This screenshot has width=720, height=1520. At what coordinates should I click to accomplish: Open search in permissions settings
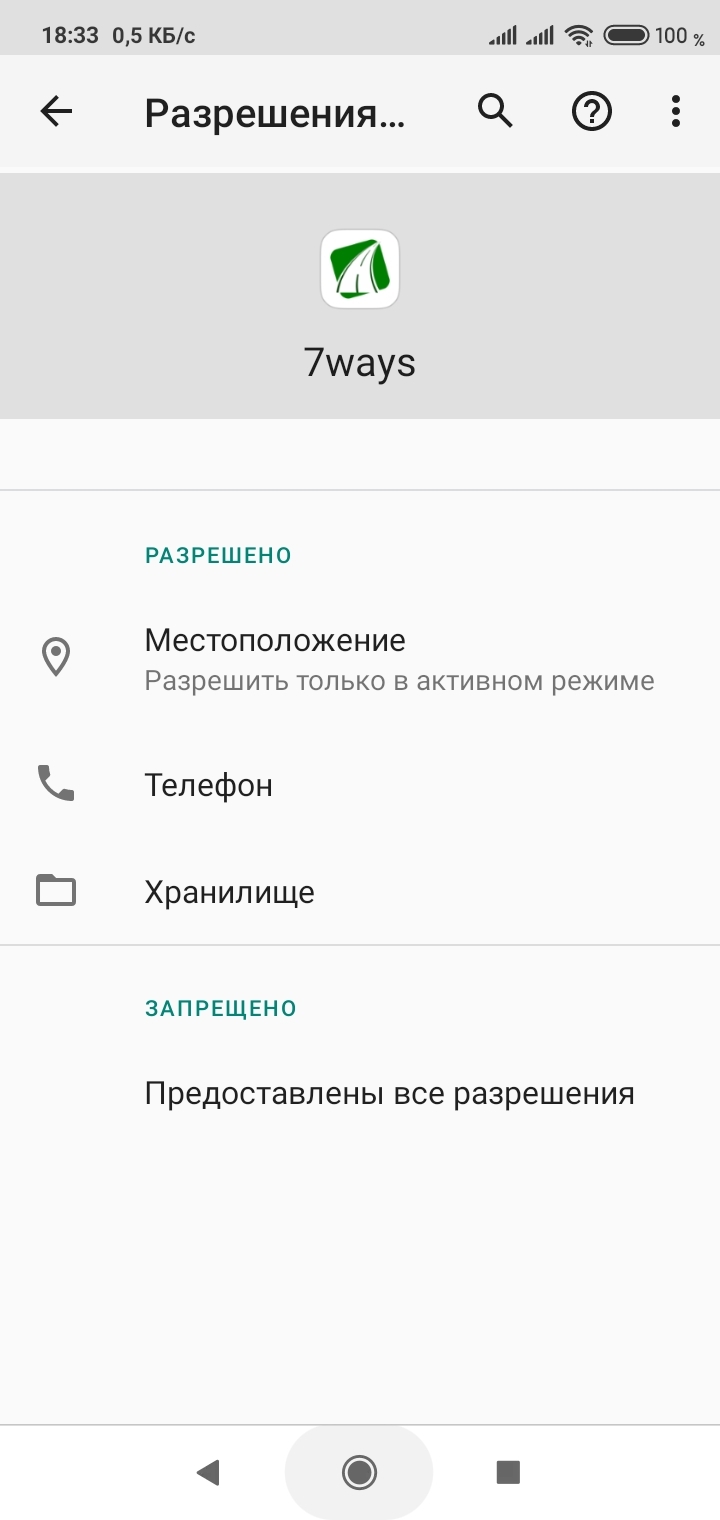click(495, 112)
